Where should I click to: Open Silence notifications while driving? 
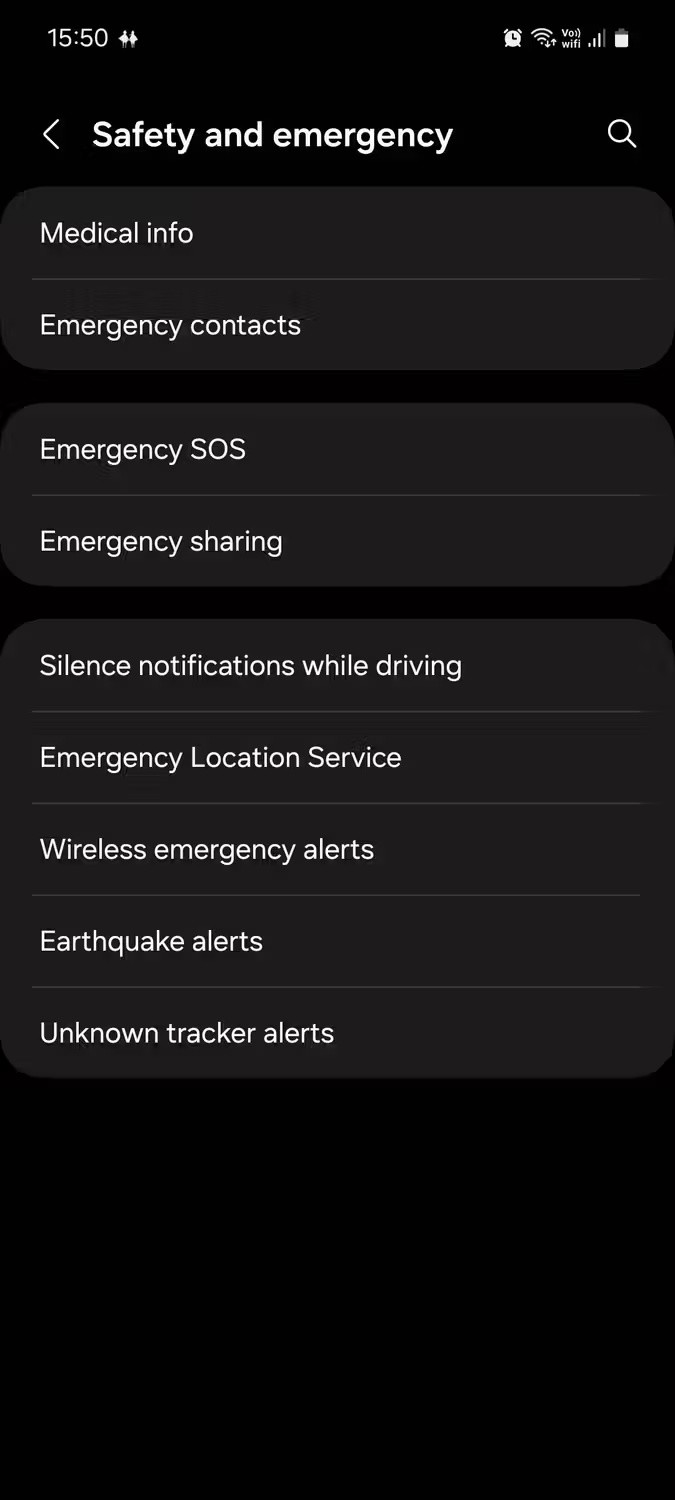click(336, 665)
